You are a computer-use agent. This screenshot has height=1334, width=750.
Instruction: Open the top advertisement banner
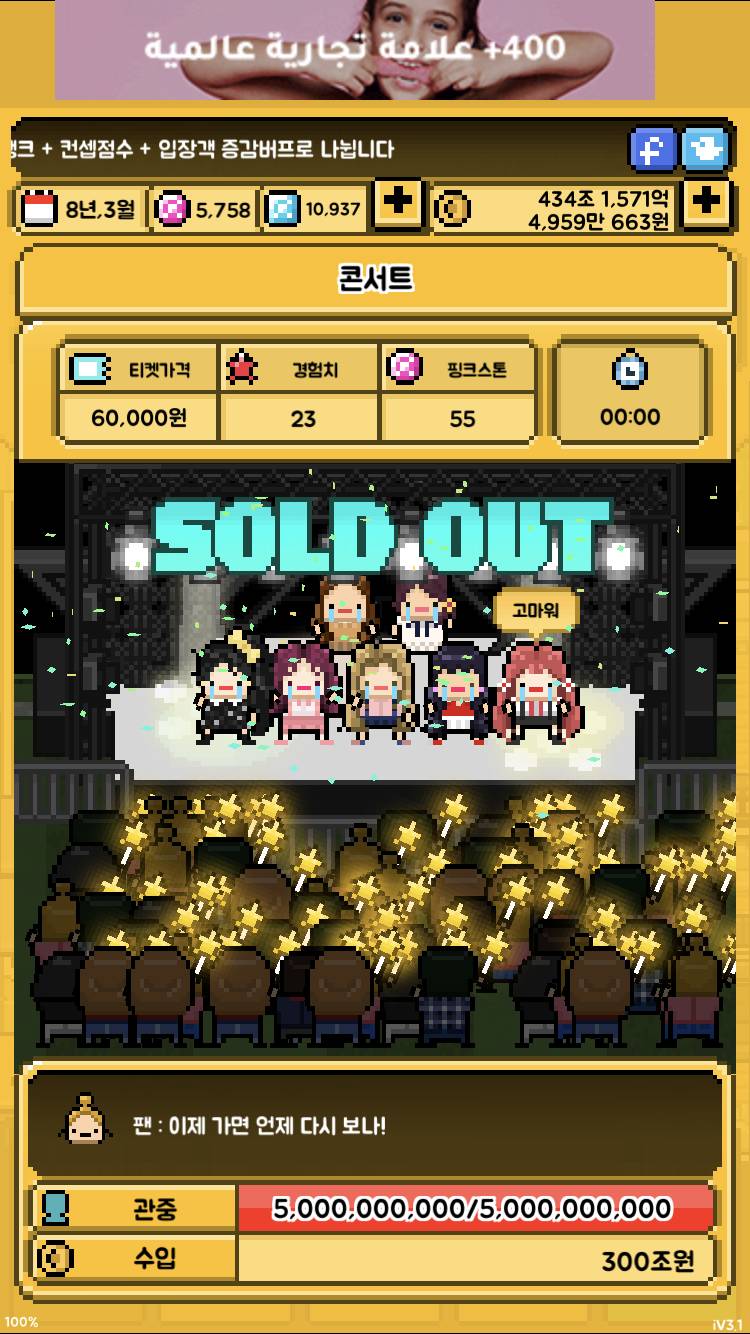point(355,50)
